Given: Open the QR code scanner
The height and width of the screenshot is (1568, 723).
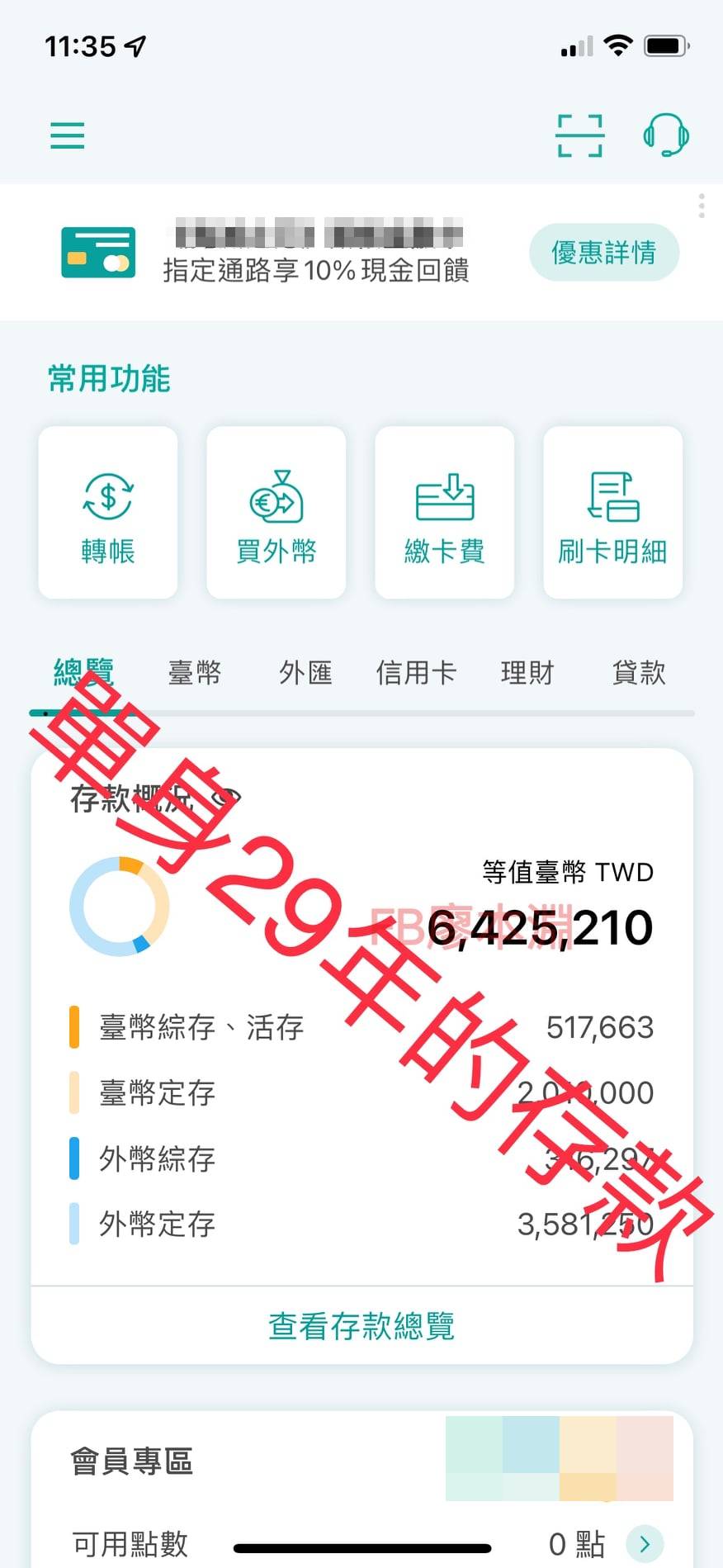Looking at the screenshot, I should pyautogui.click(x=579, y=135).
